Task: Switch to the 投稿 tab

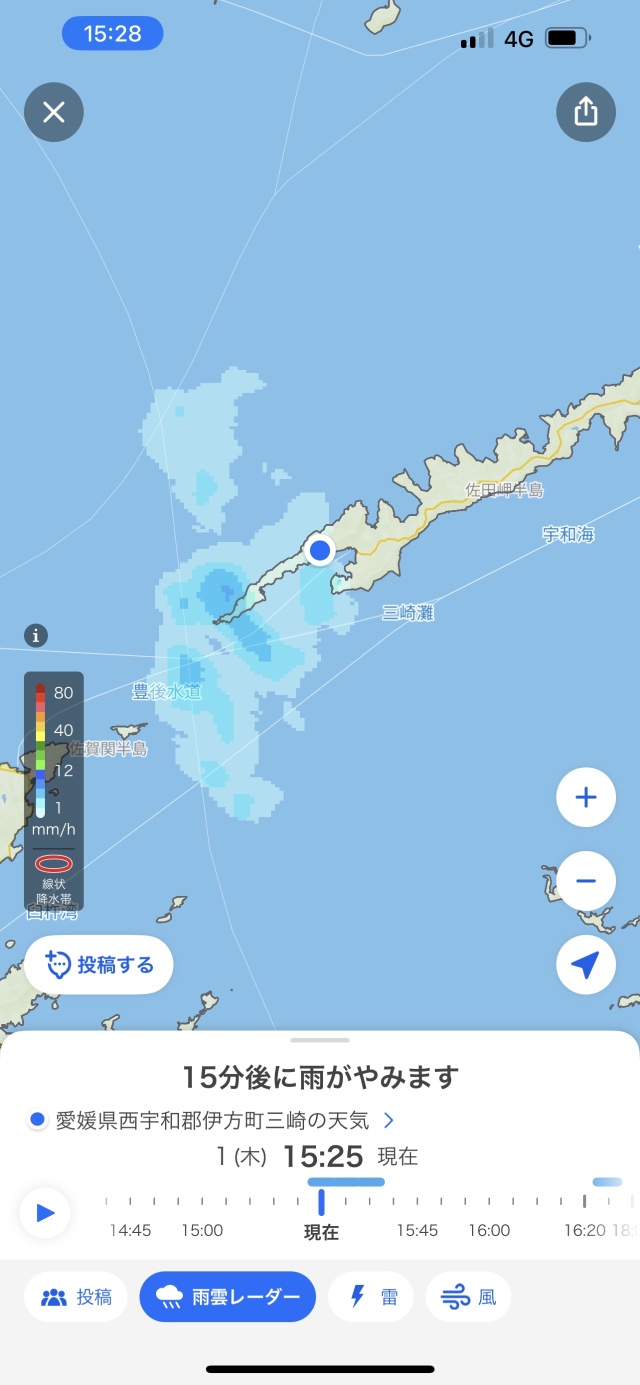Action: pos(76,1297)
